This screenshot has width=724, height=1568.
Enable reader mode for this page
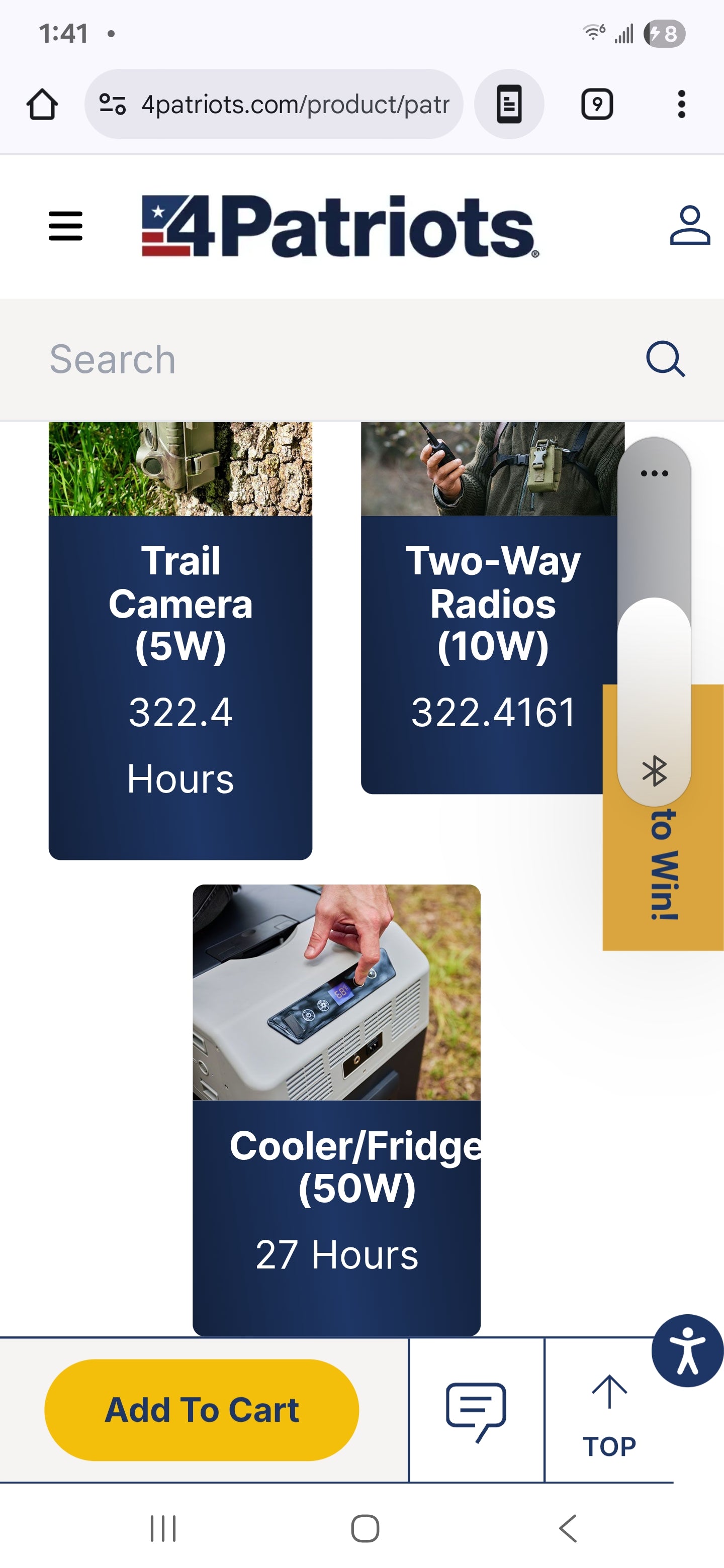(x=509, y=104)
